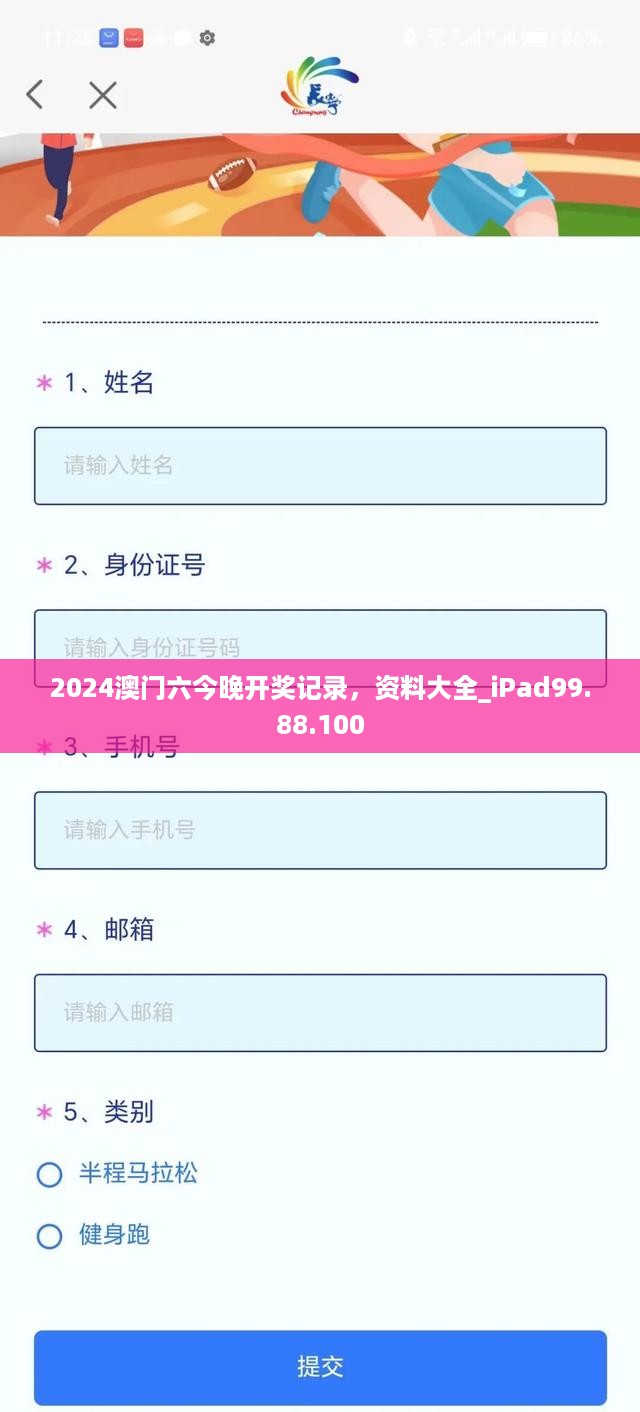Image resolution: width=640 pixels, height=1412 pixels.
Task: Tap the 姓名 name input field
Action: click(x=320, y=465)
